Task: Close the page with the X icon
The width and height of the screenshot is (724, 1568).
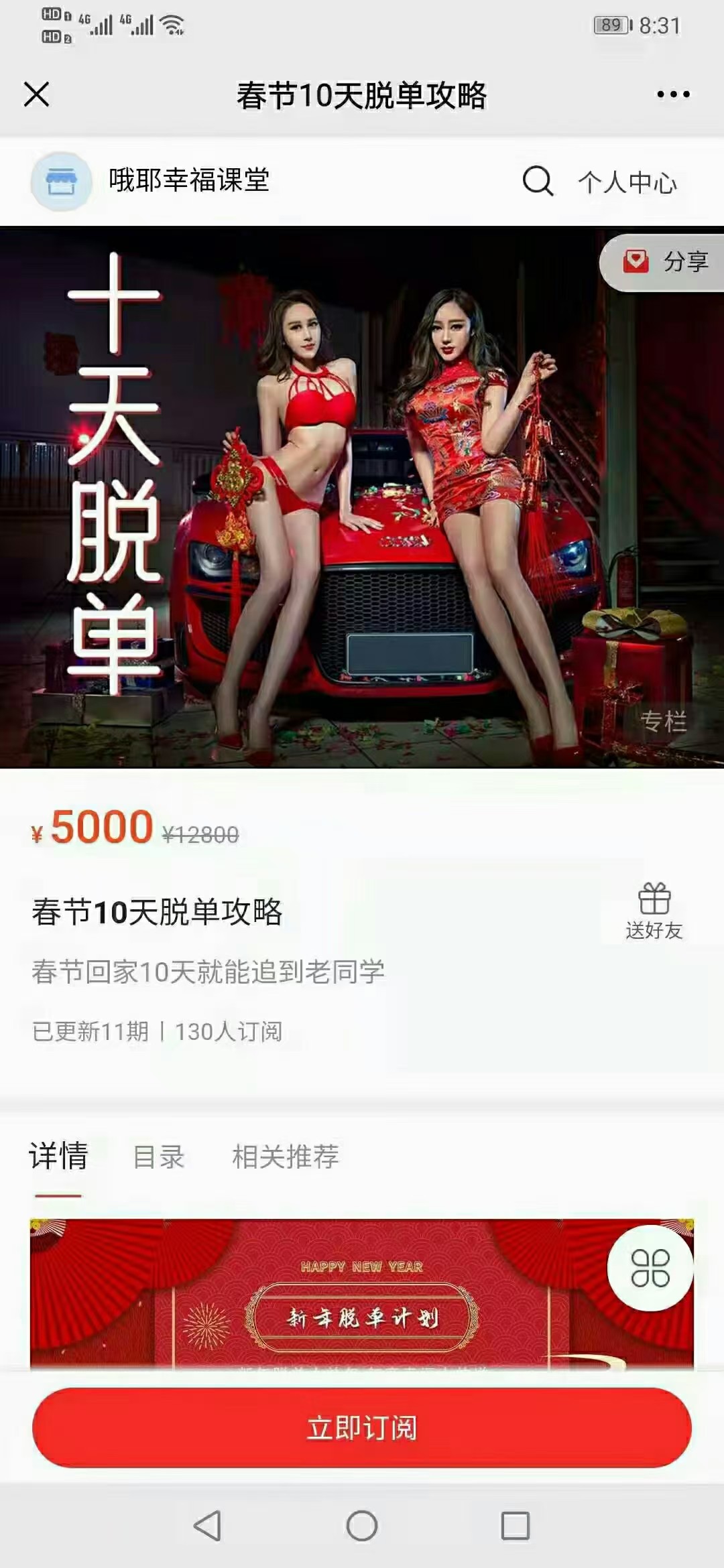Action: (x=37, y=94)
